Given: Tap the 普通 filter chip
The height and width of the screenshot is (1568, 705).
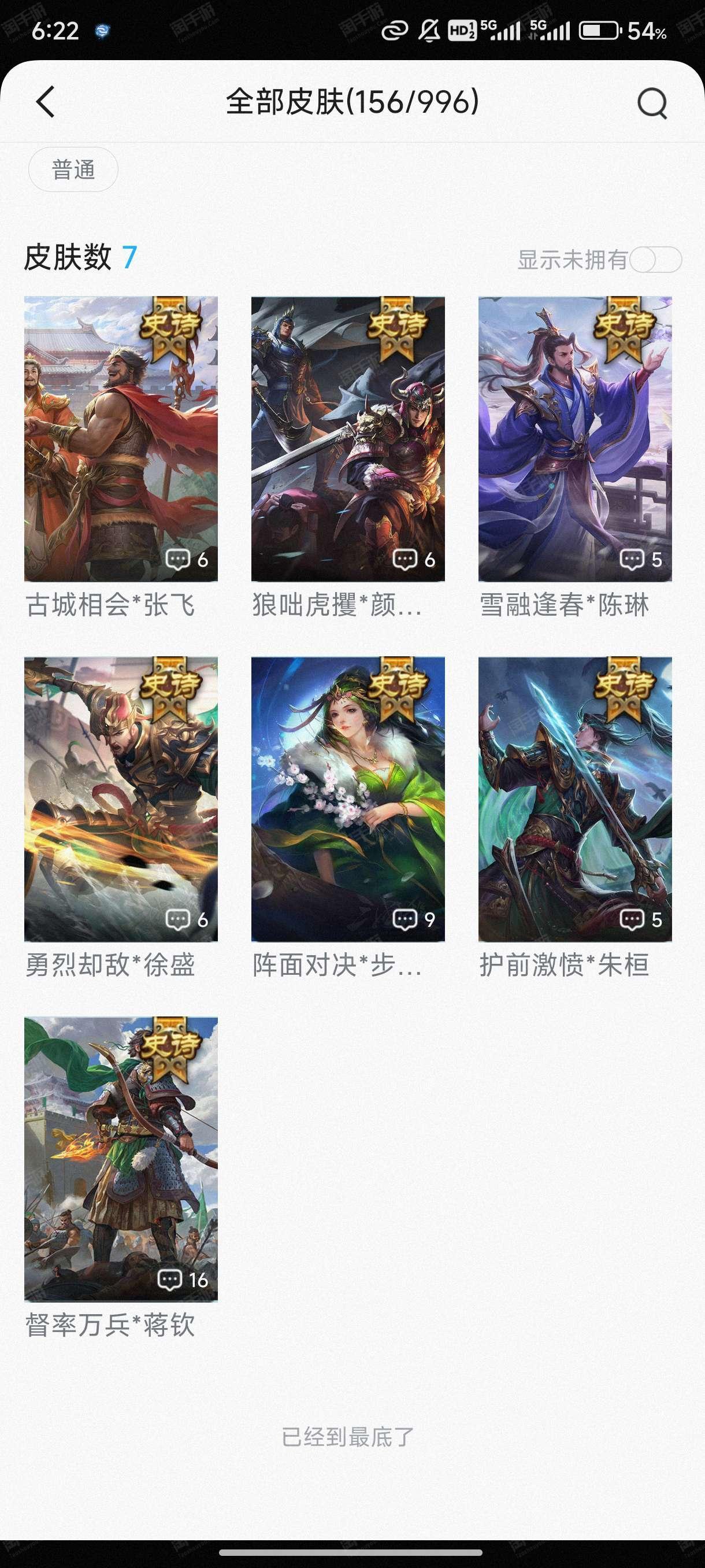Looking at the screenshot, I should (x=73, y=169).
